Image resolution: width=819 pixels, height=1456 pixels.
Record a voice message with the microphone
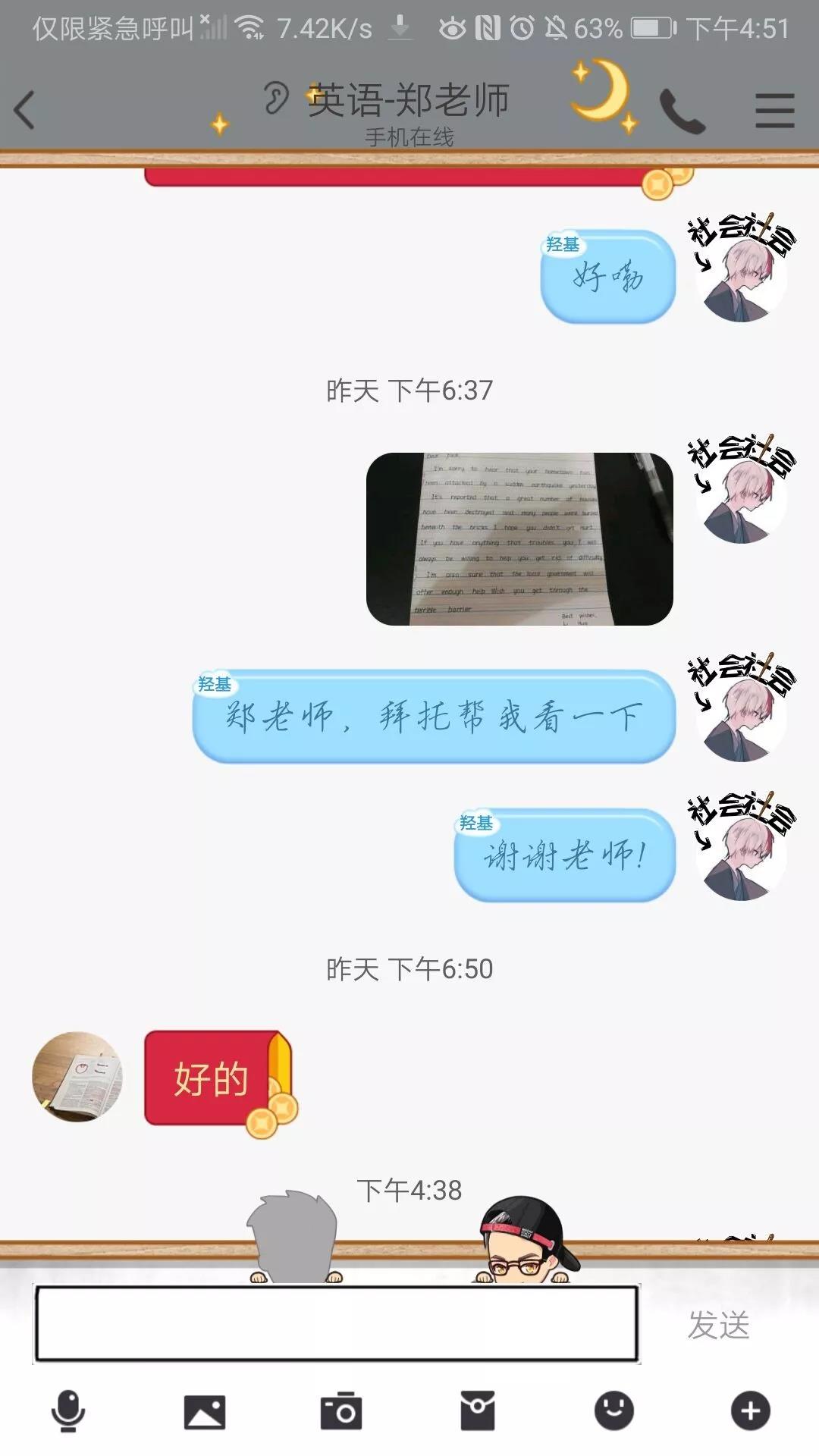point(68,1411)
